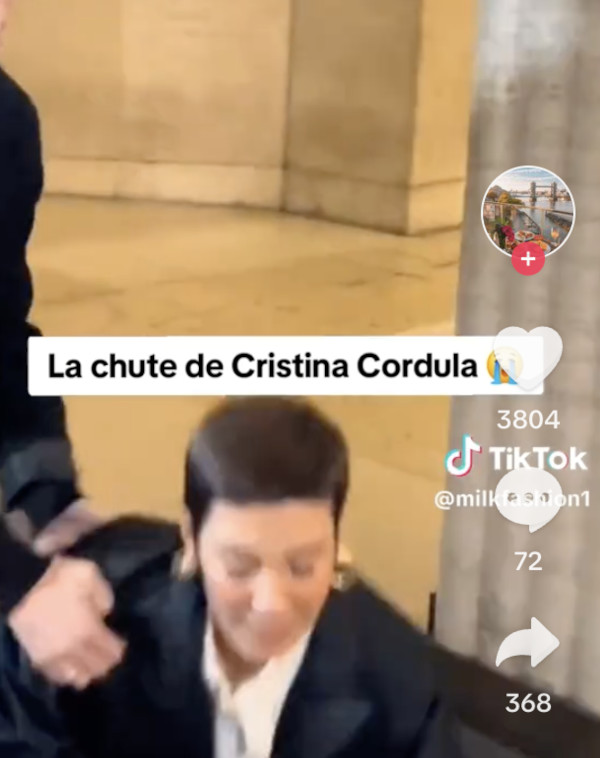The width and height of the screenshot is (600, 758).
Task: Share the video using the arrow icon
Action: coord(528,642)
